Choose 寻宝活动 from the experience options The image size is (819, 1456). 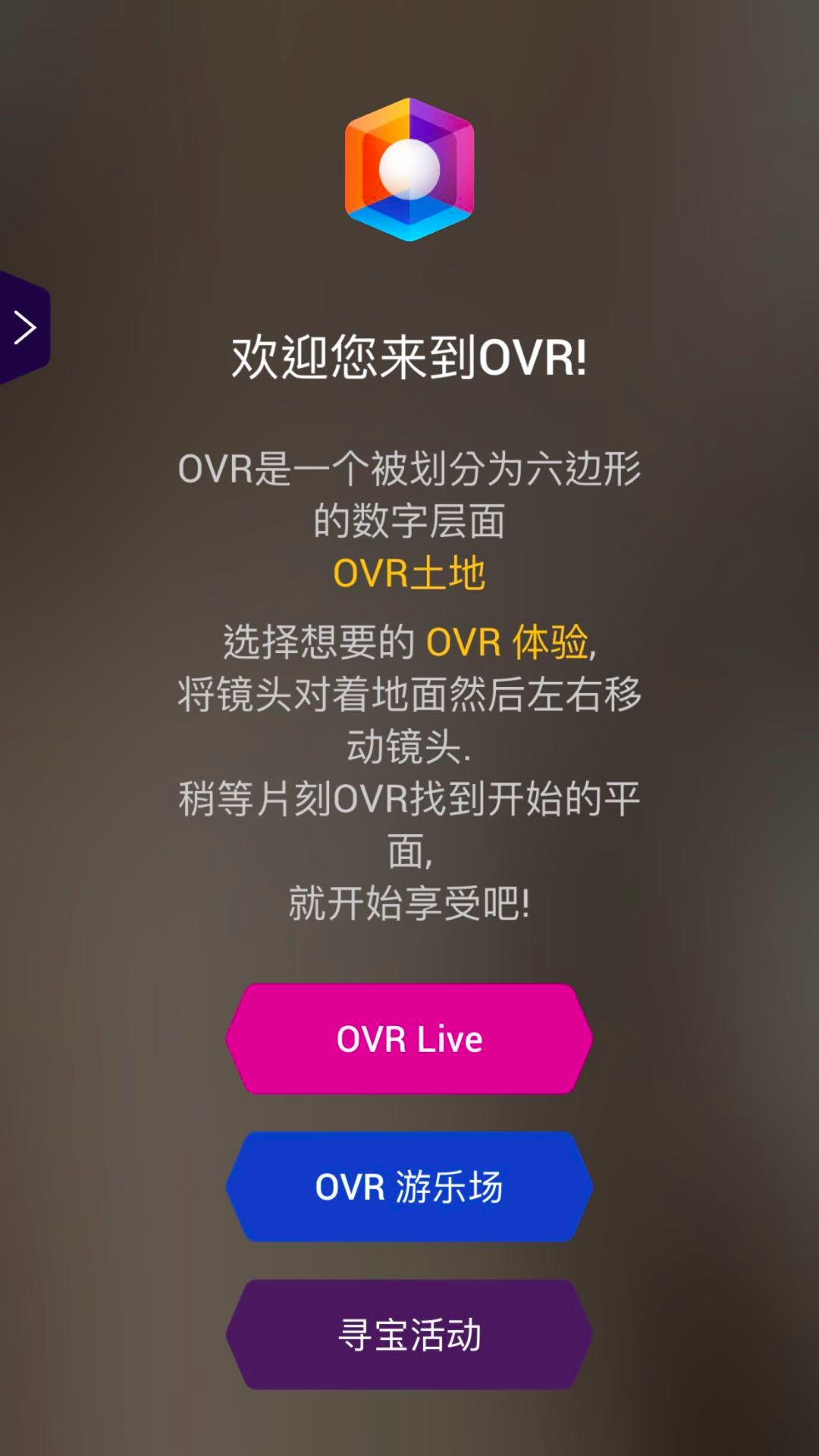click(x=409, y=1336)
